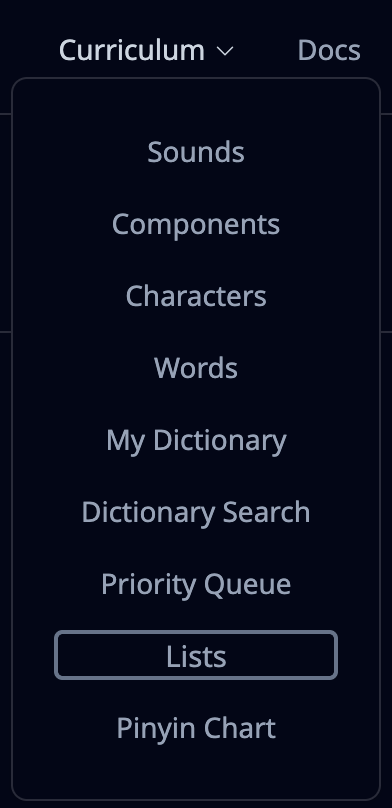Screen dimensions: 392x808
Task: Open the Docs link
Action: (x=329, y=50)
